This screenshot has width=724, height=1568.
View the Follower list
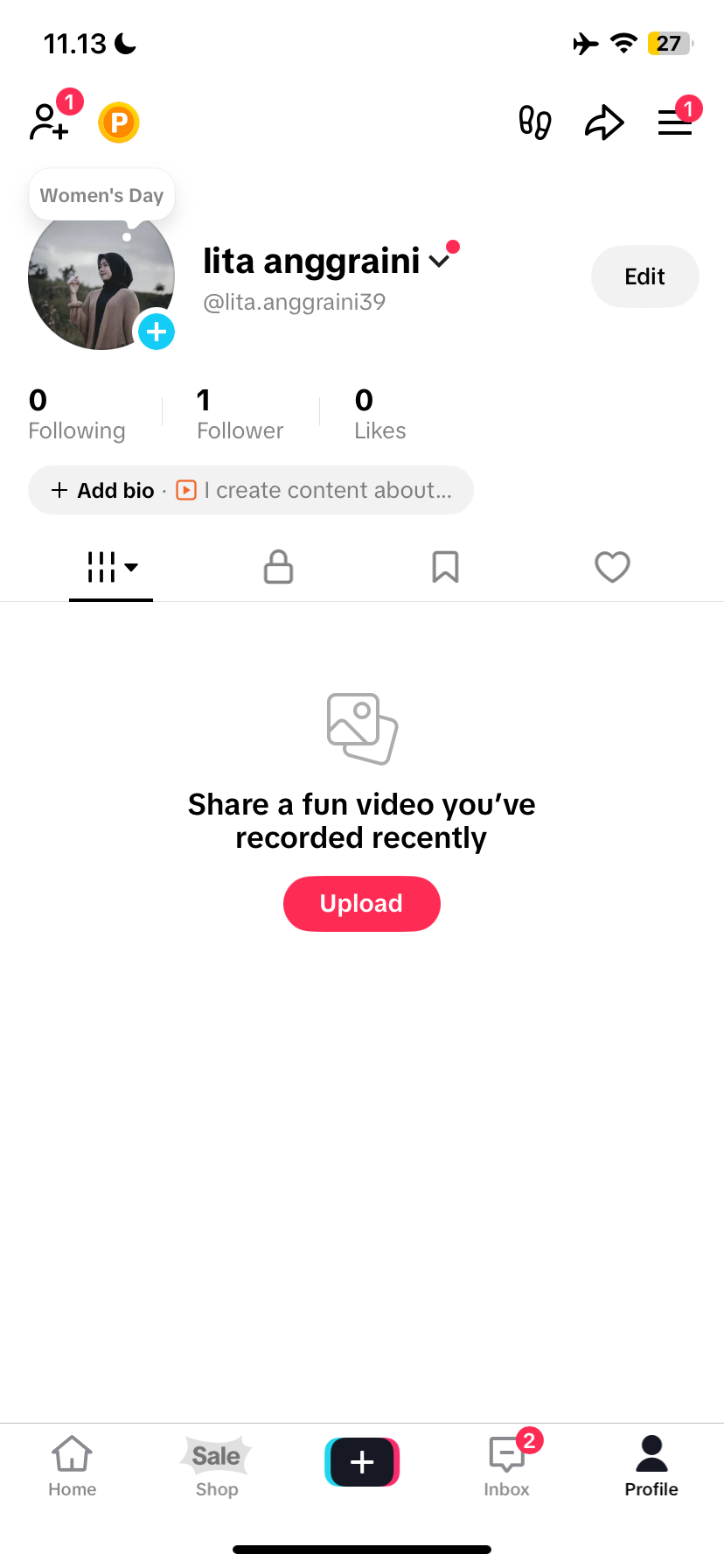240,415
